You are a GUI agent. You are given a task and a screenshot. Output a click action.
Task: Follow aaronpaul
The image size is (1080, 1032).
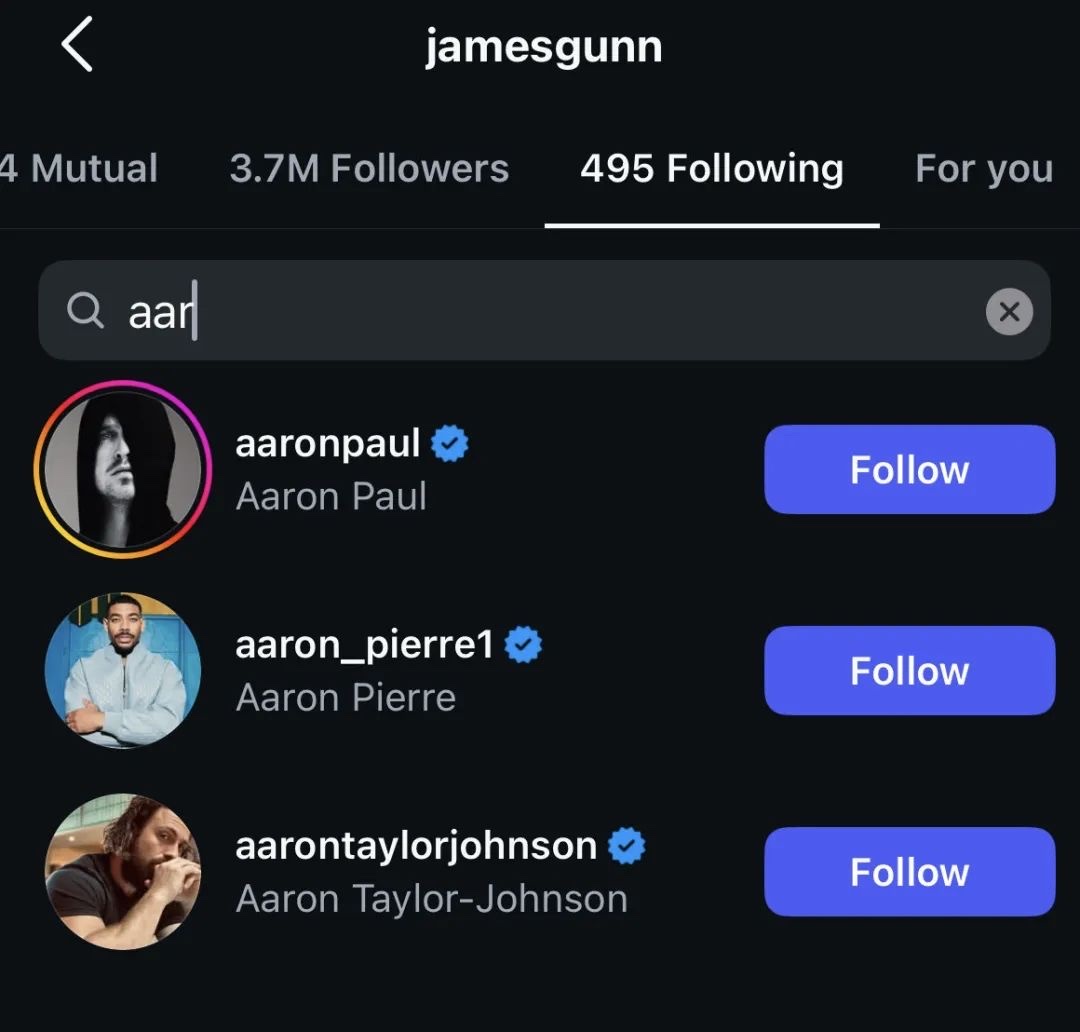909,470
